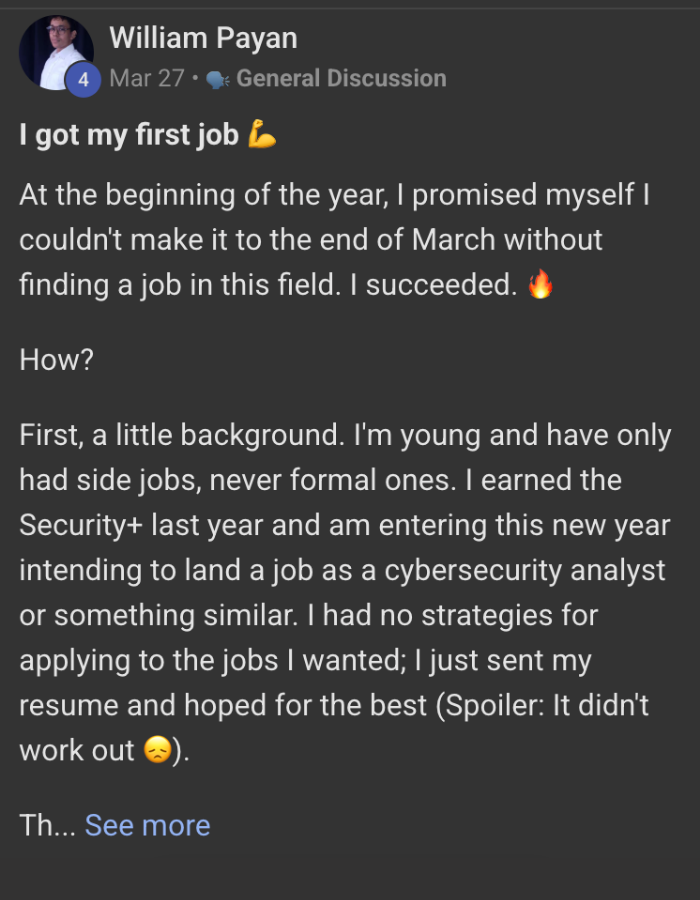This screenshot has width=700, height=900.
Task: Expand the post with See more
Action: [147, 825]
